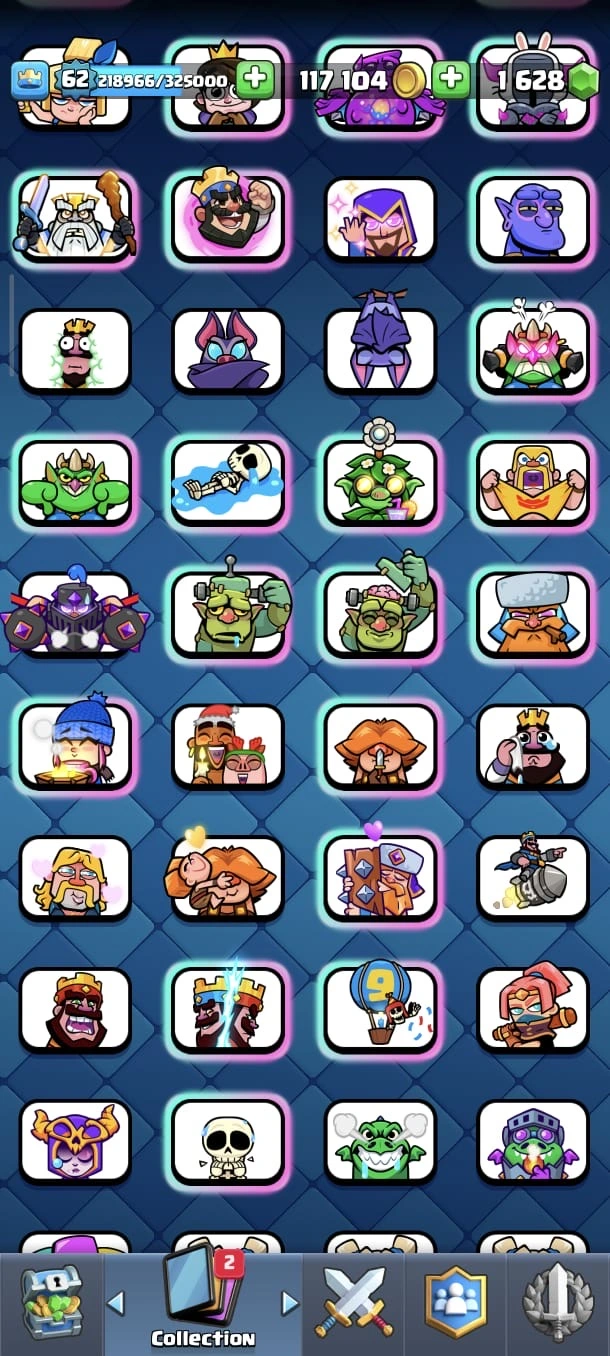The height and width of the screenshot is (1356, 610).
Task: Tap the left arrow beside Collection
Action: point(116,1302)
